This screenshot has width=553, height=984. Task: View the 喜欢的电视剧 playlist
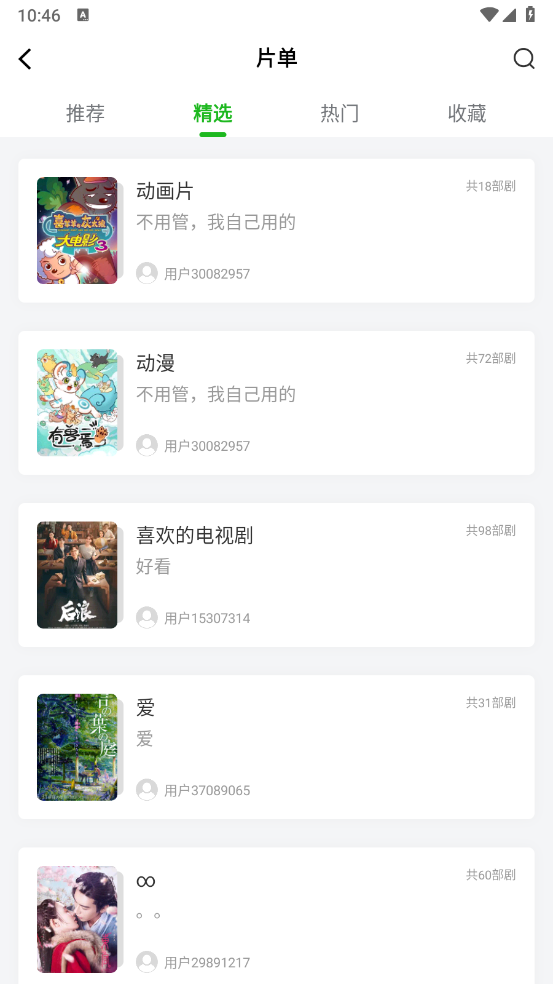[x=276, y=575]
